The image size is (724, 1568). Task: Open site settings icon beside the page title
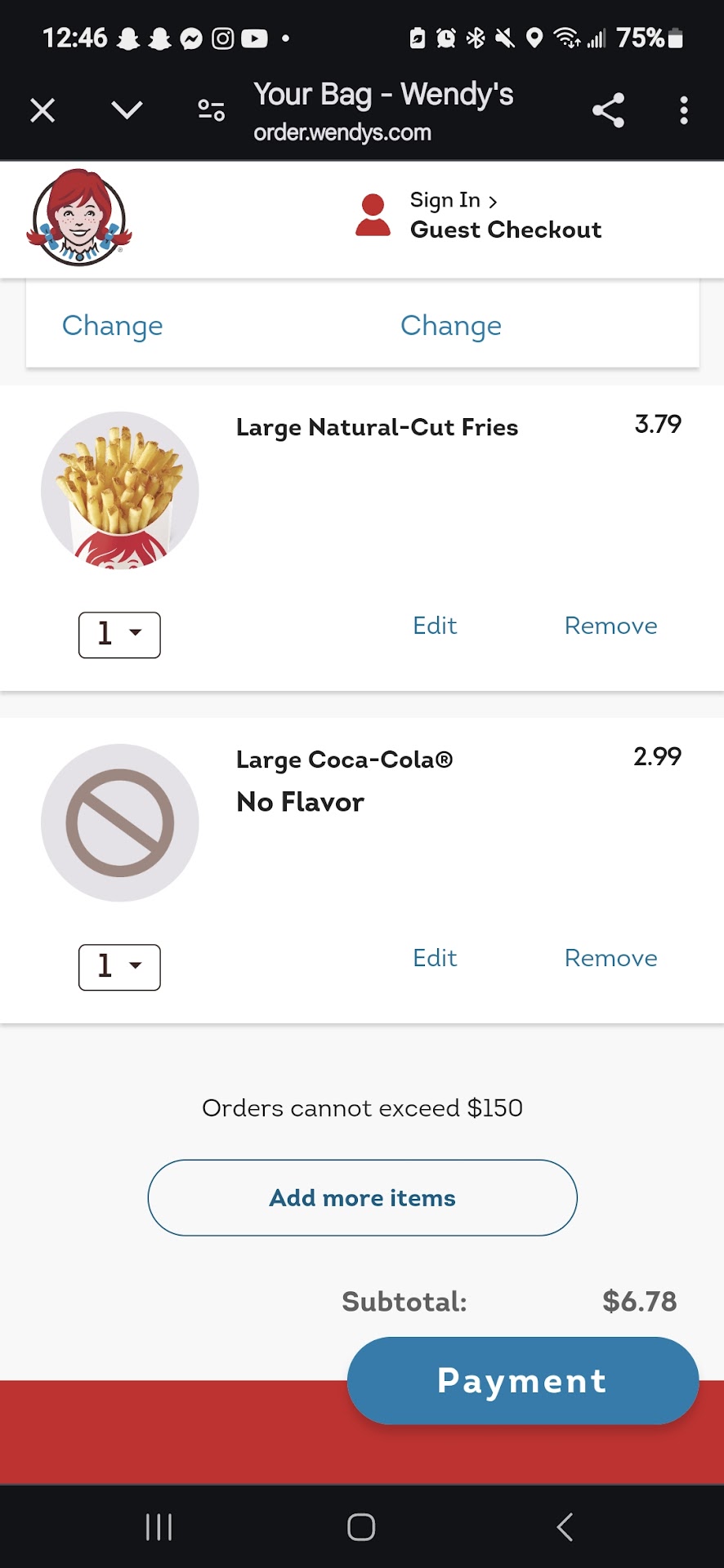click(212, 110)
